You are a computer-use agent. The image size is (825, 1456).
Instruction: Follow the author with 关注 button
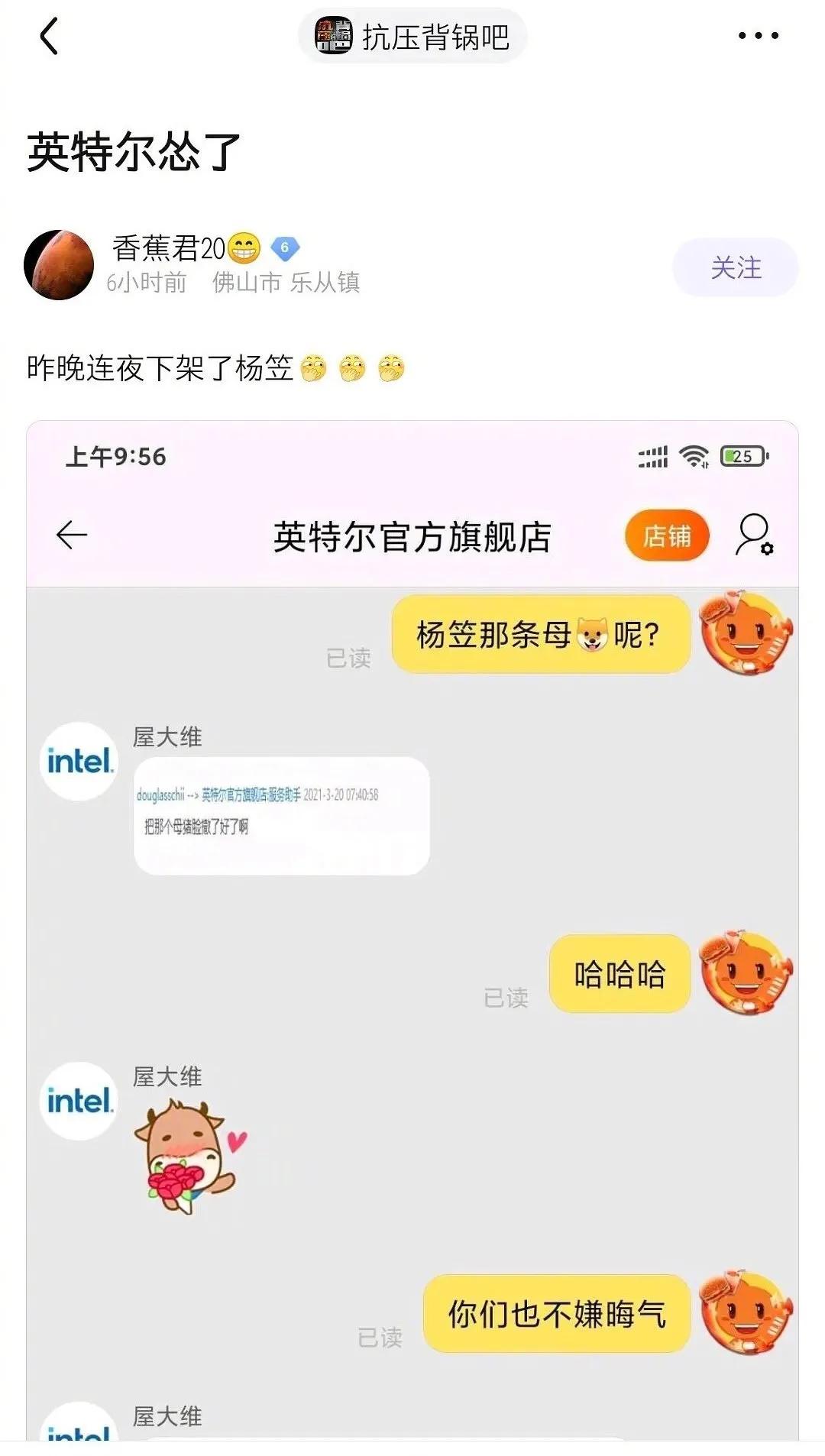tap(736, 267)
